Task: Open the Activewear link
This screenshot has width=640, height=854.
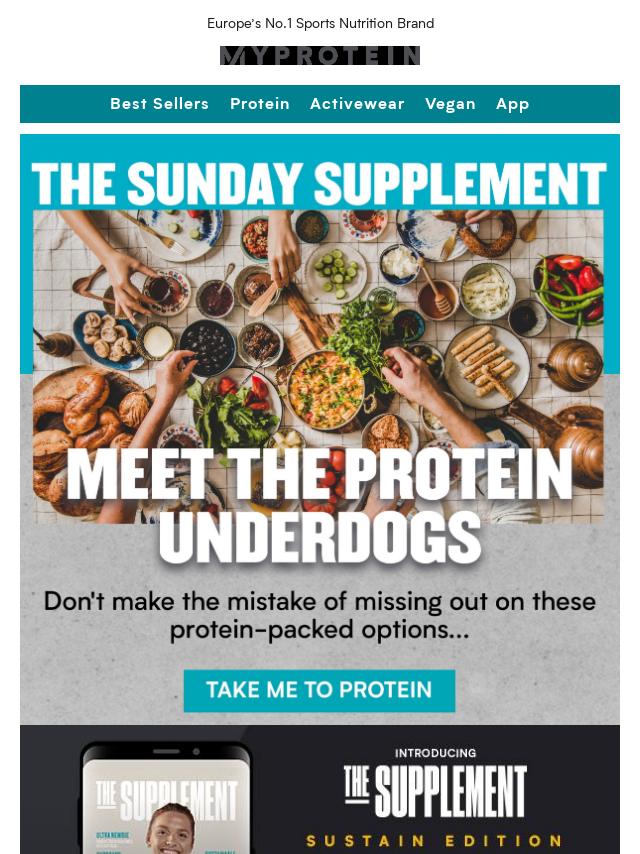Action: point(357,104)
